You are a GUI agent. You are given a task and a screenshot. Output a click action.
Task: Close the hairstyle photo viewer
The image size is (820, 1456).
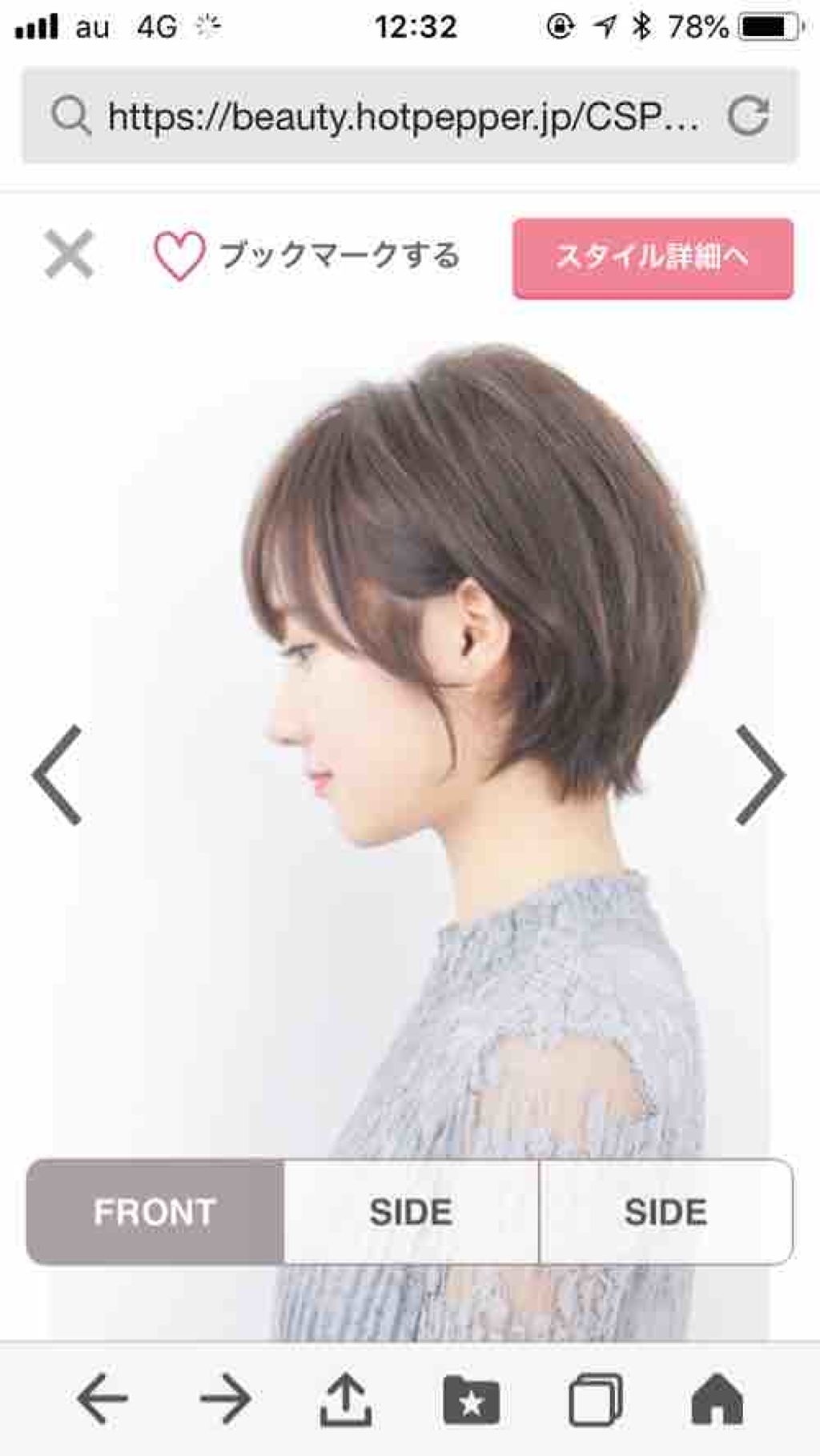click(x=69, y=255)
